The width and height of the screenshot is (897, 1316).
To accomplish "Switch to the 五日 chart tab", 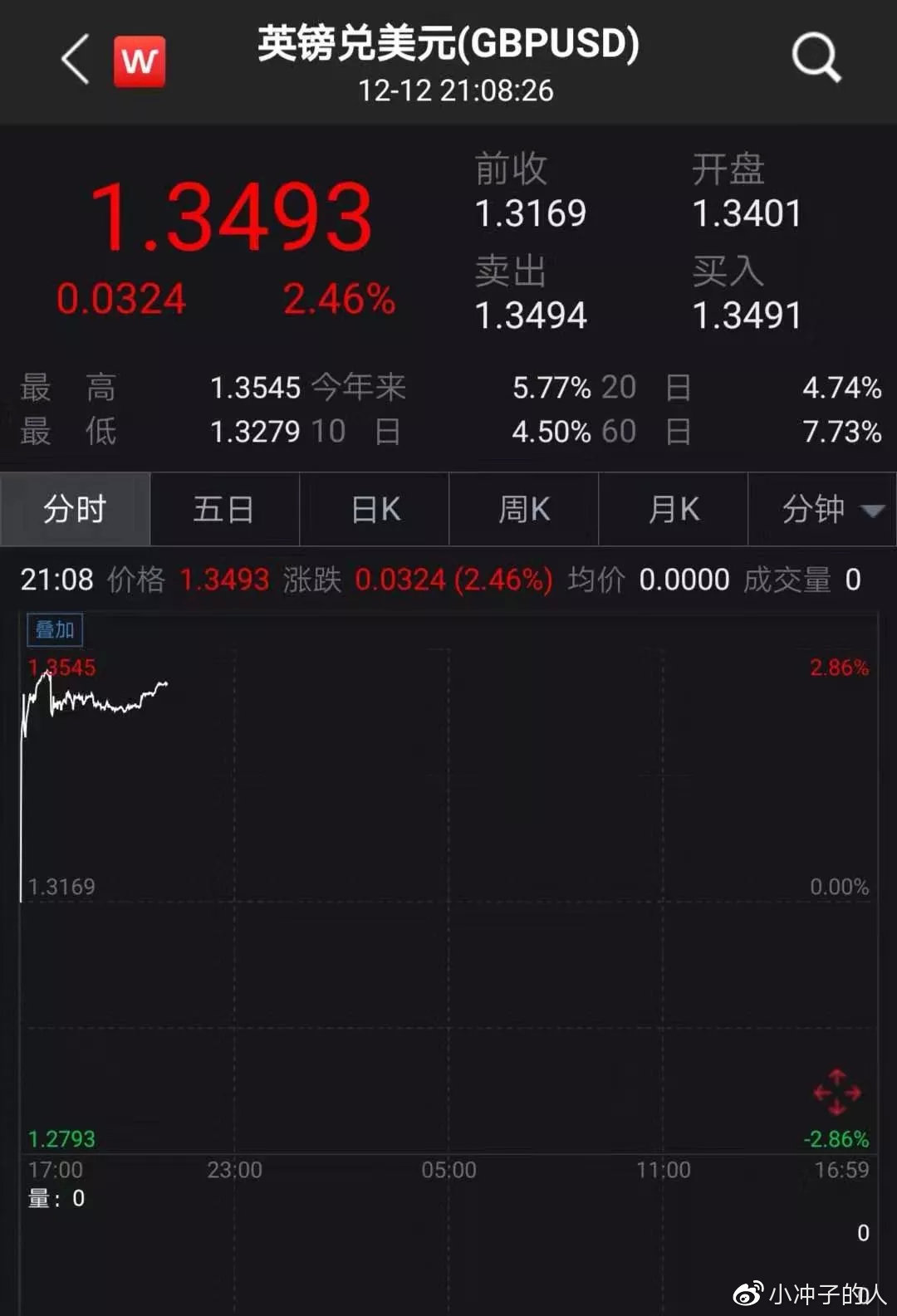I will click(224, 509).
